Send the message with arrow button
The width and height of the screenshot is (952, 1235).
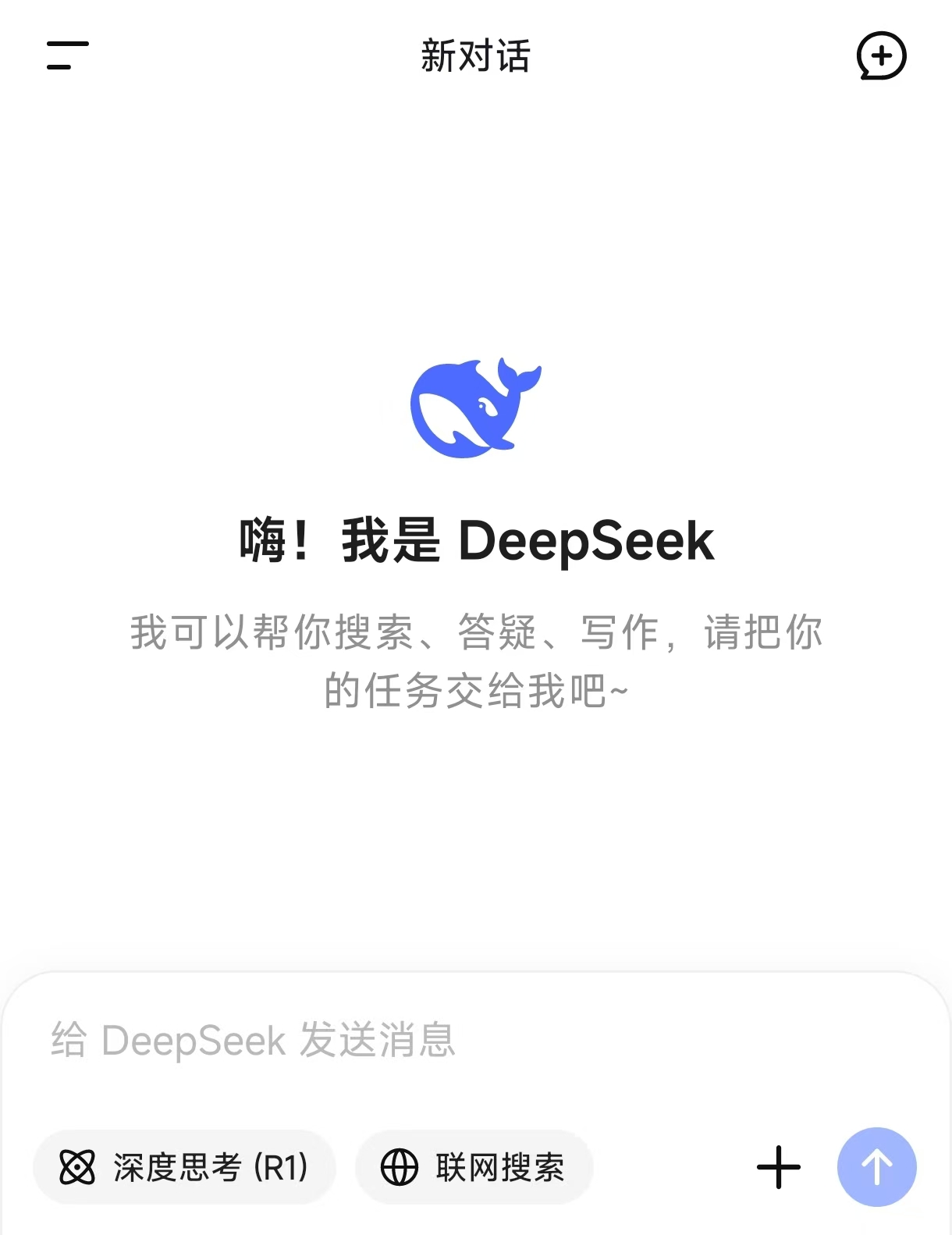pyautogui.click(x=876, y=1167)
